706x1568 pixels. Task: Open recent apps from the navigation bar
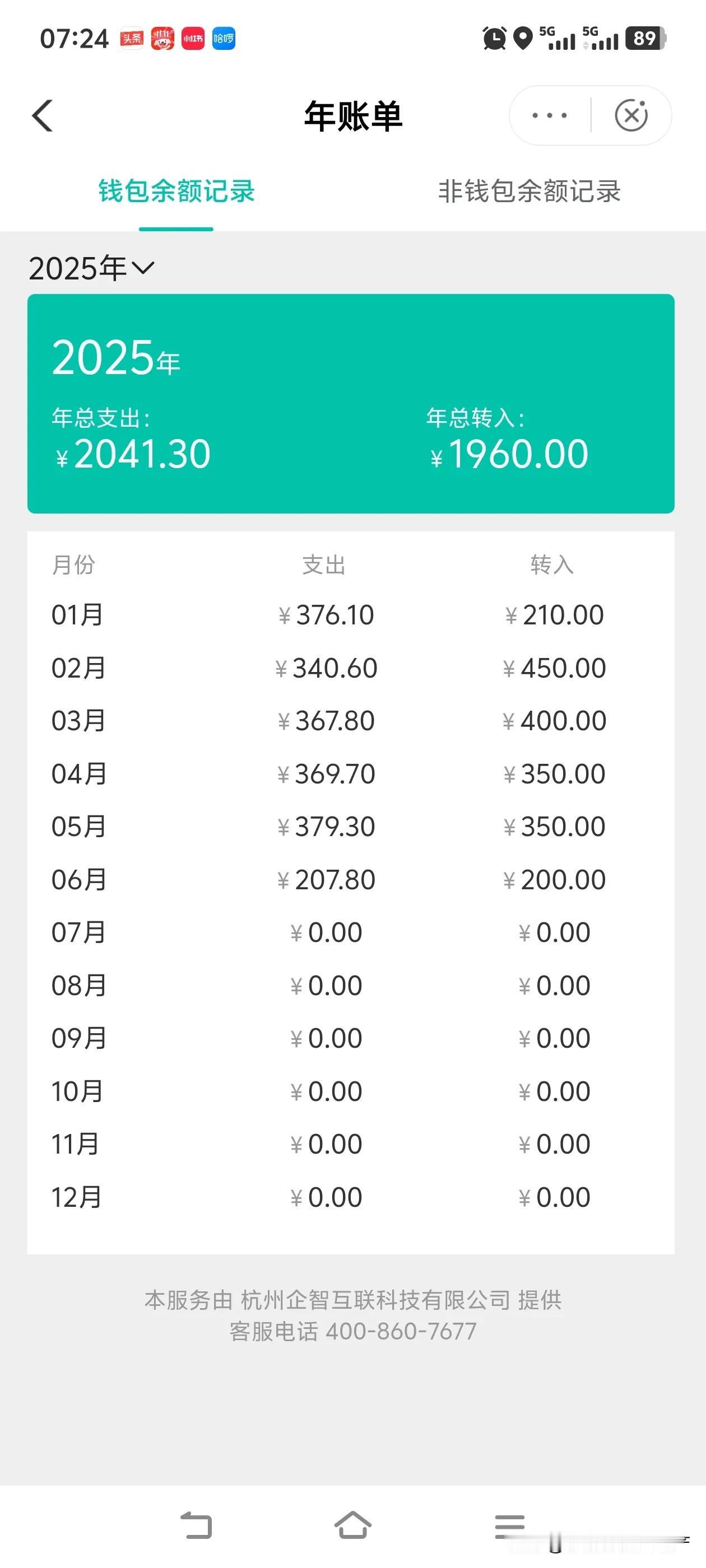(509, 1525)
